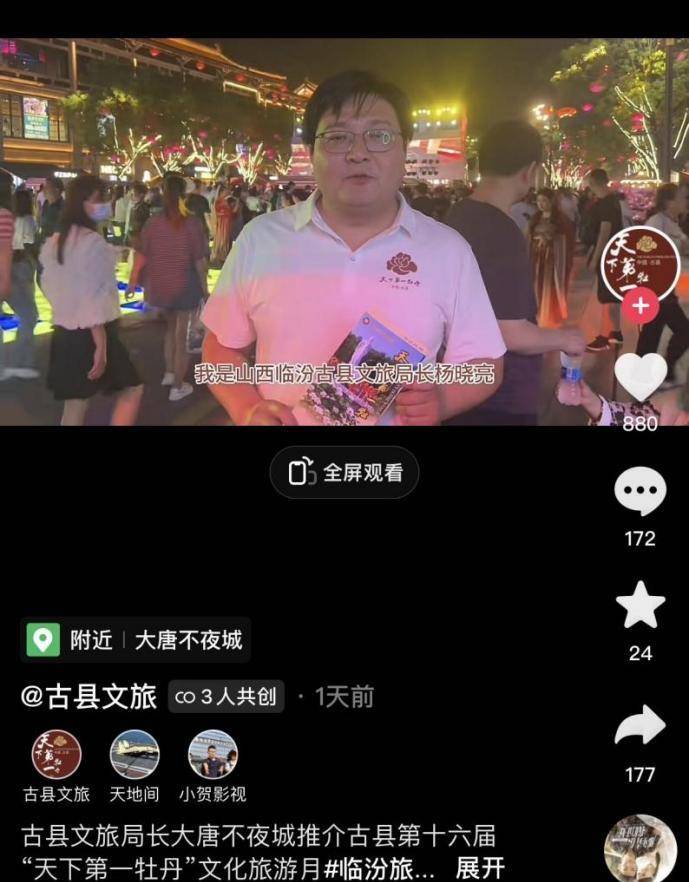The height and width of the screenshot is (882, 689).
Task: Add video to favorites with star icon
Action: (640, 606)
